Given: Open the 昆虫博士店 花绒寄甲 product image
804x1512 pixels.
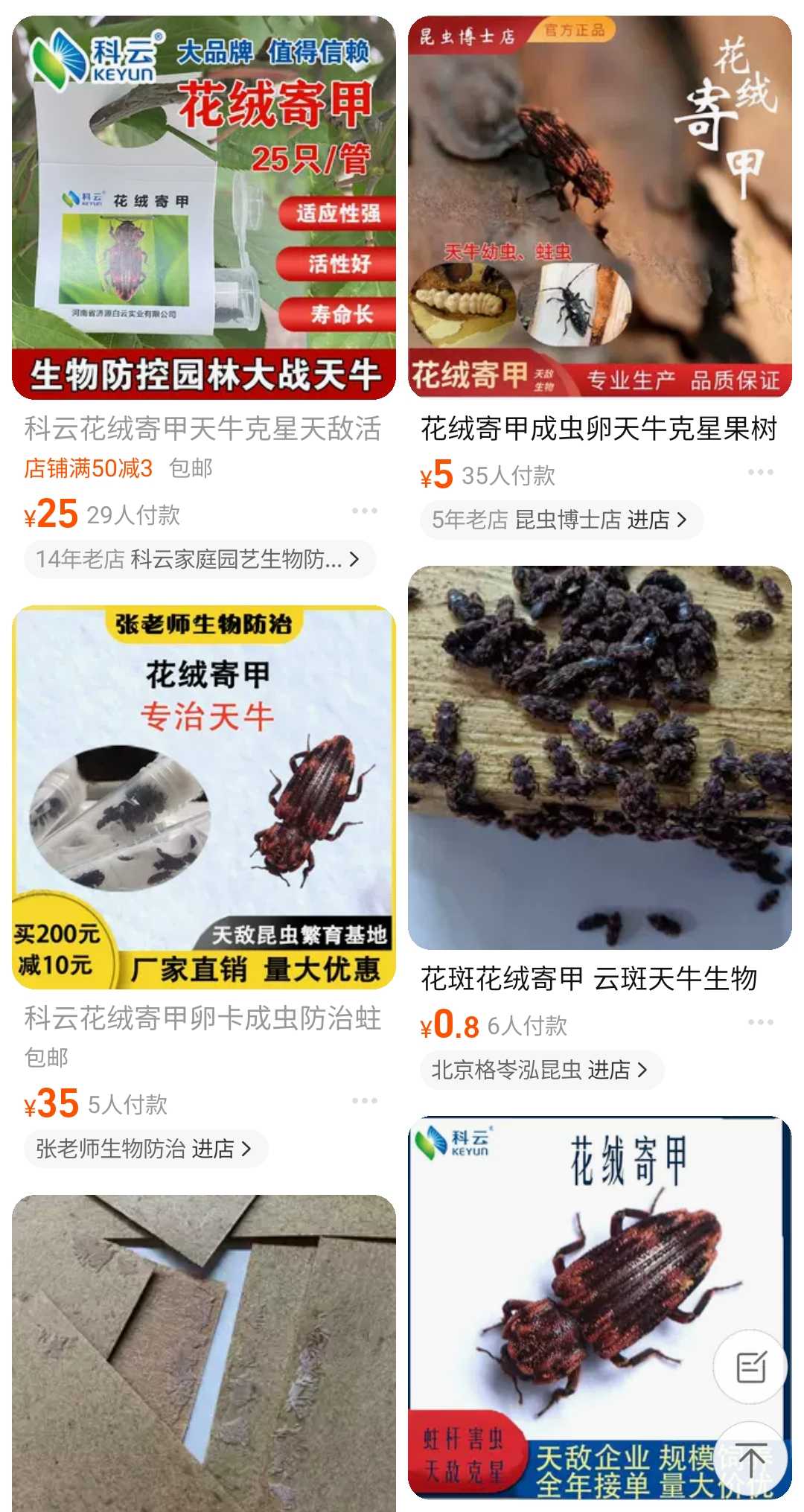Looking at the screenshot, I should [x=599, y=208].
